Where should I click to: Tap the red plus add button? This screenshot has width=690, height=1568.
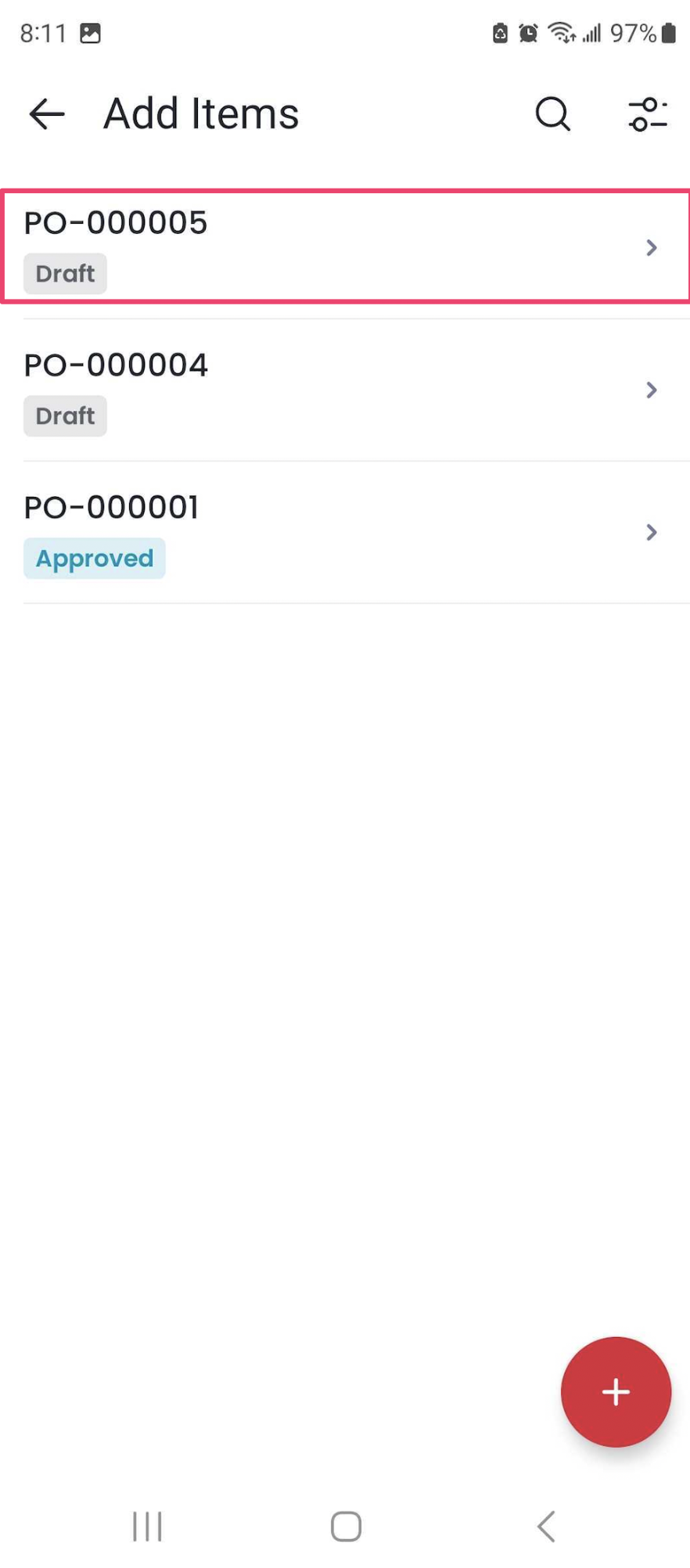tap(616, 1391)
